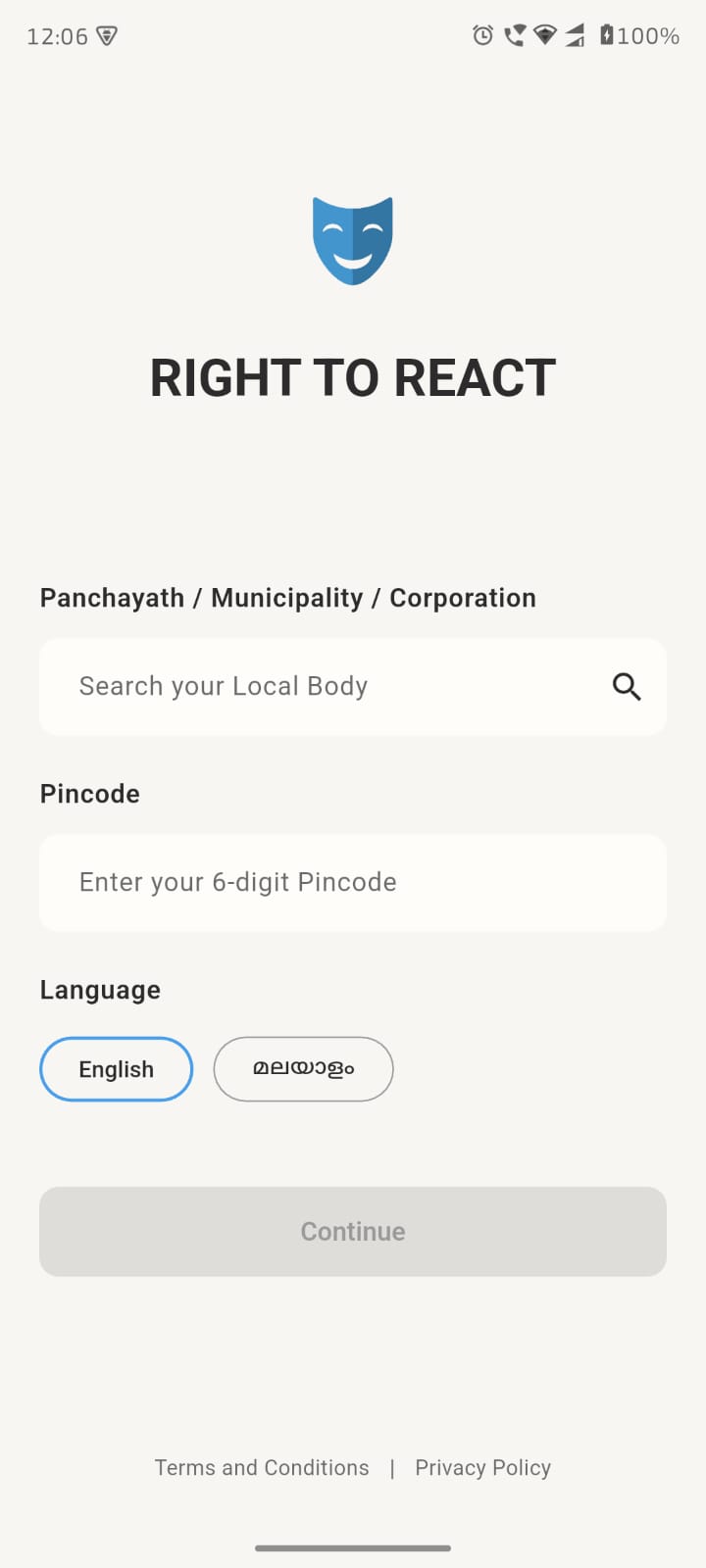This screenshot has height=1568, width=706.
Task: Tap the Continue button
Action: [353, 1231]
